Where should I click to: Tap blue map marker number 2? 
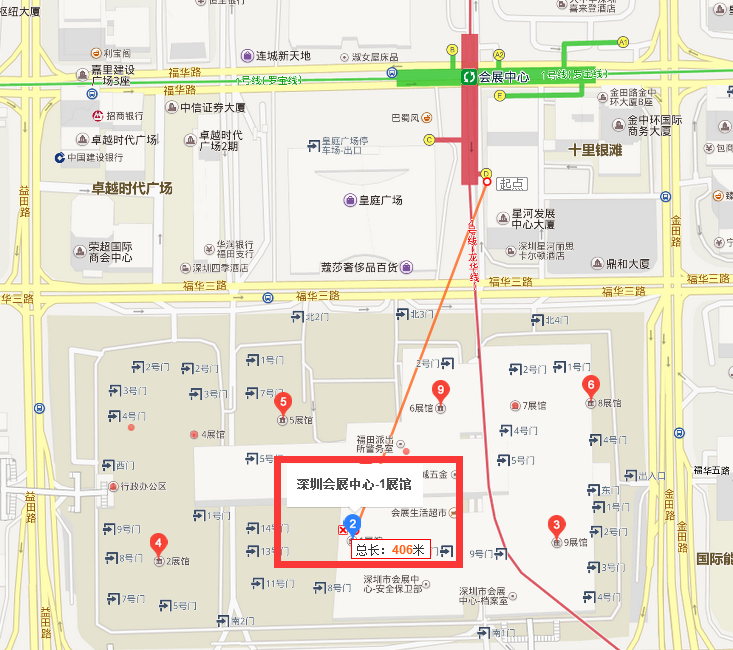(x=352, y=524)
